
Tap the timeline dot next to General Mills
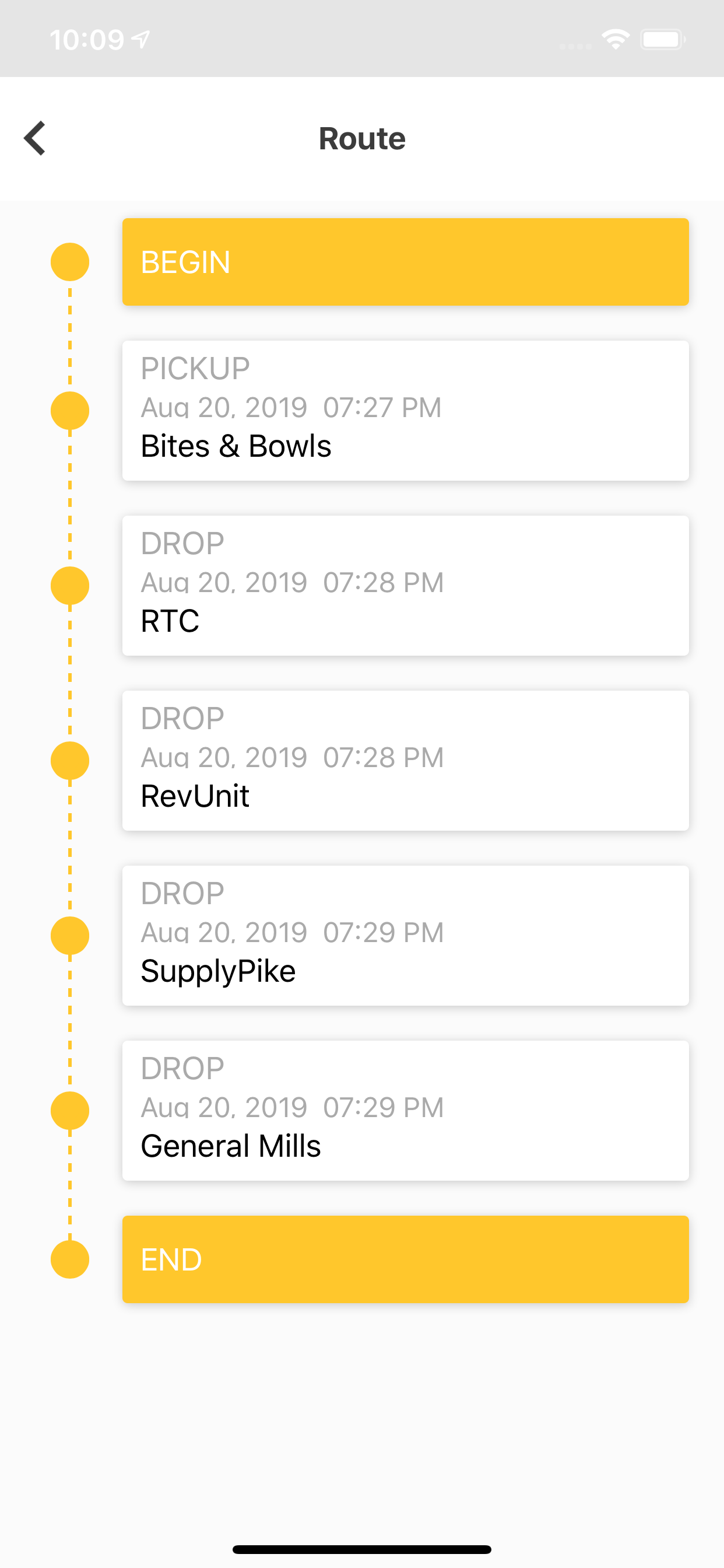[x=69, y=1109]
